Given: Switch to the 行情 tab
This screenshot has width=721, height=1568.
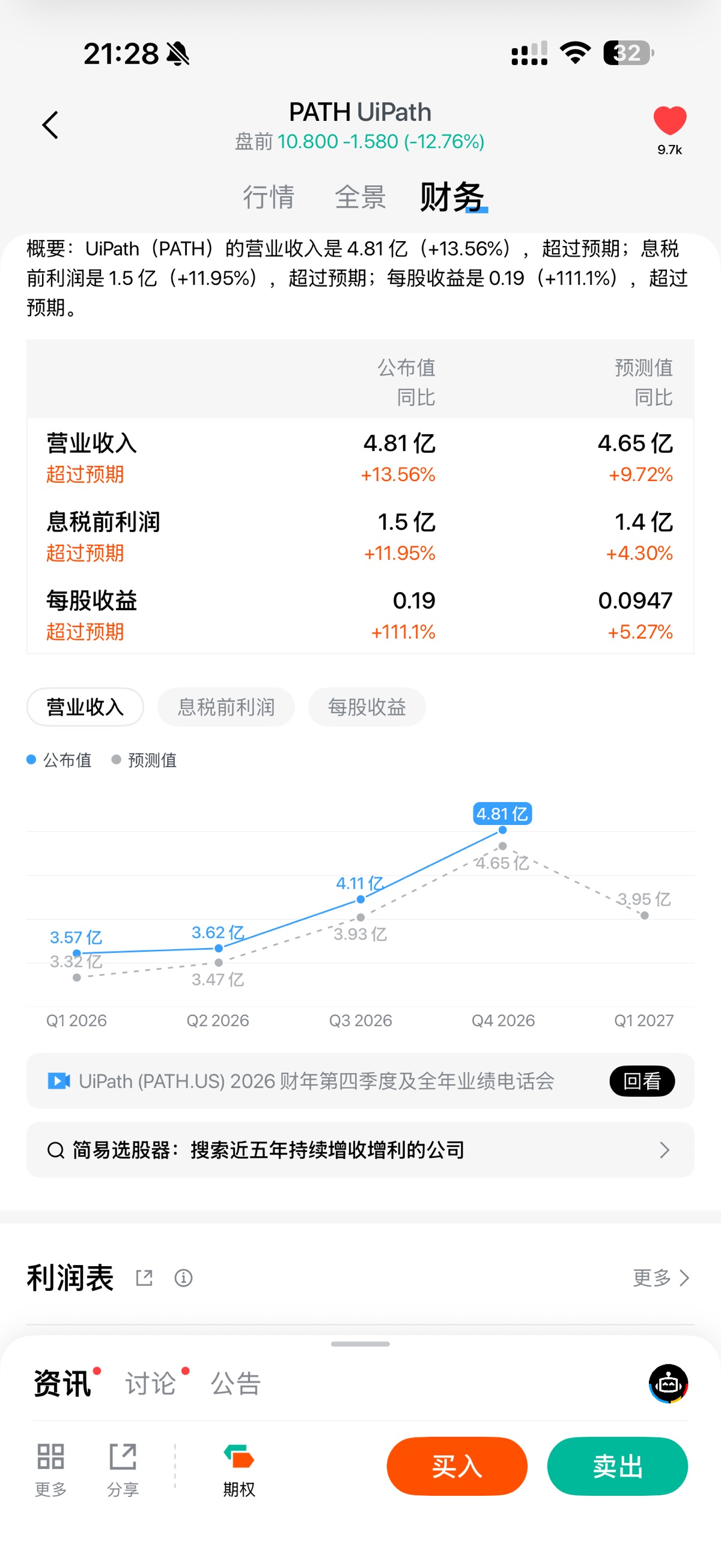Looking at the screenshot, I should 269,197.
